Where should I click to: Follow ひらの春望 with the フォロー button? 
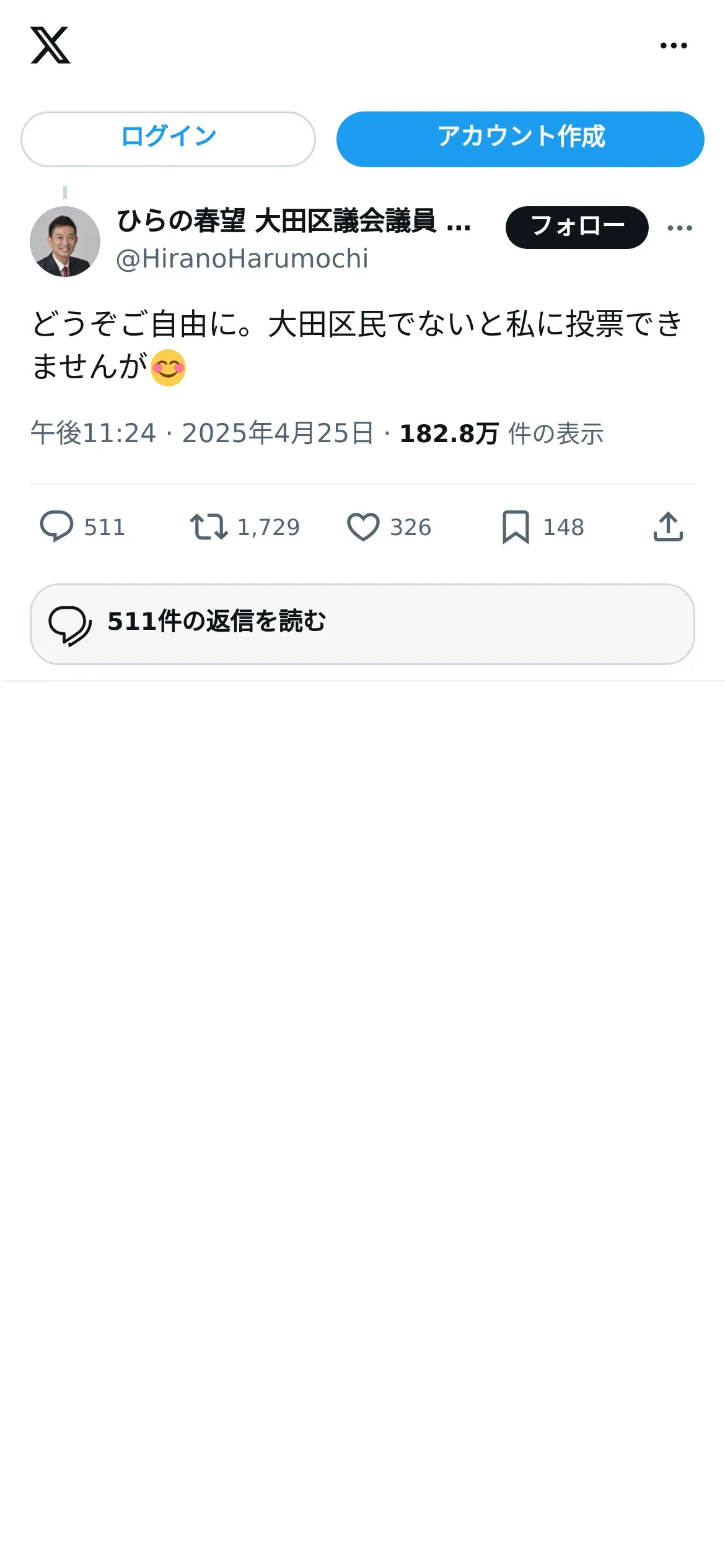pos(577,227)
